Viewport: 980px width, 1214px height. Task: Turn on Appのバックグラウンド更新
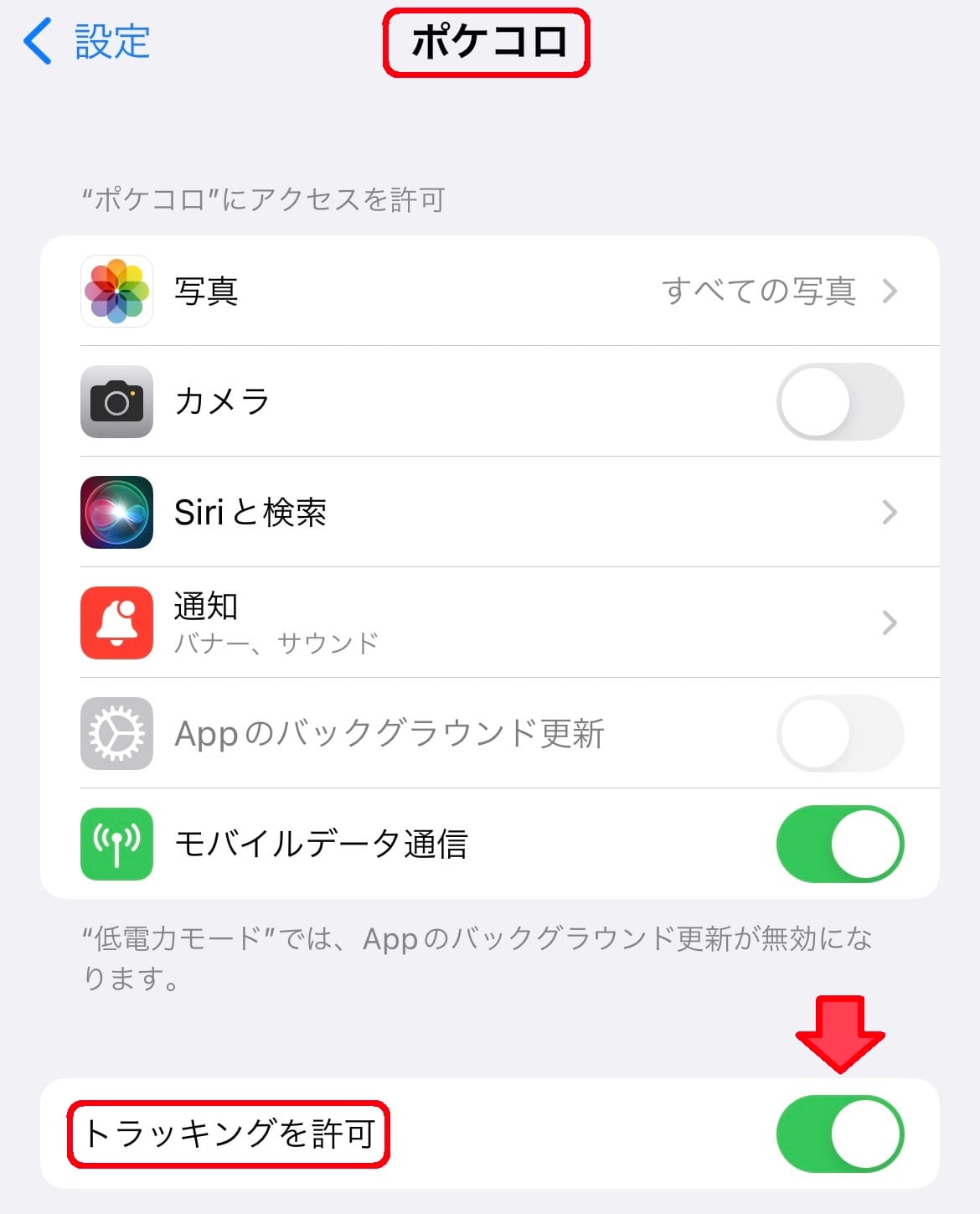840,733
